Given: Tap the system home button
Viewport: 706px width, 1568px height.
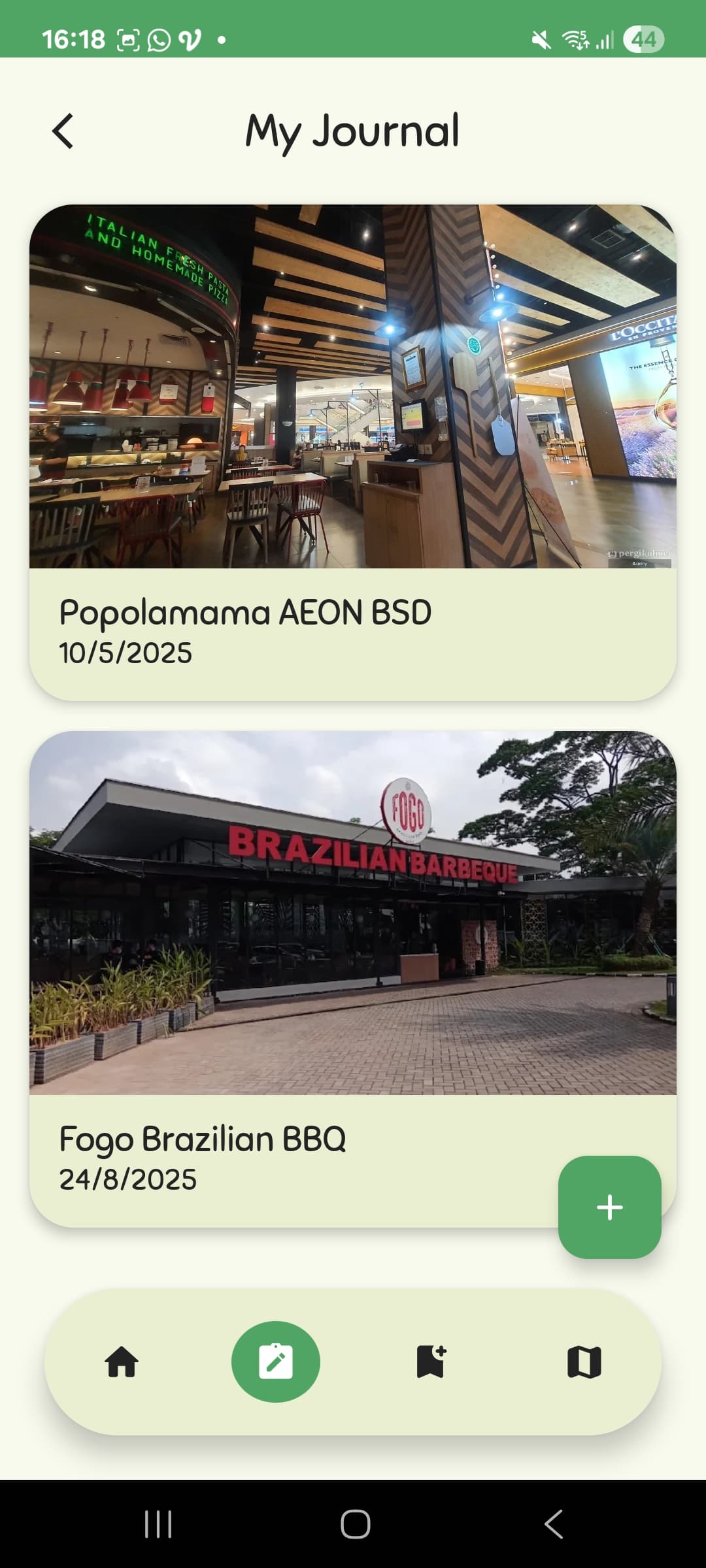Looking at the screenshot, I should 355,1524.
